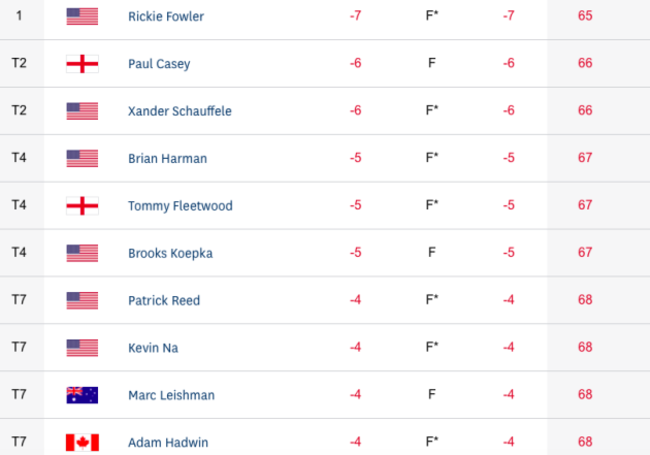Open Tommy Fleetwood's row
This screenshot has height=455, width=650.
180,206
